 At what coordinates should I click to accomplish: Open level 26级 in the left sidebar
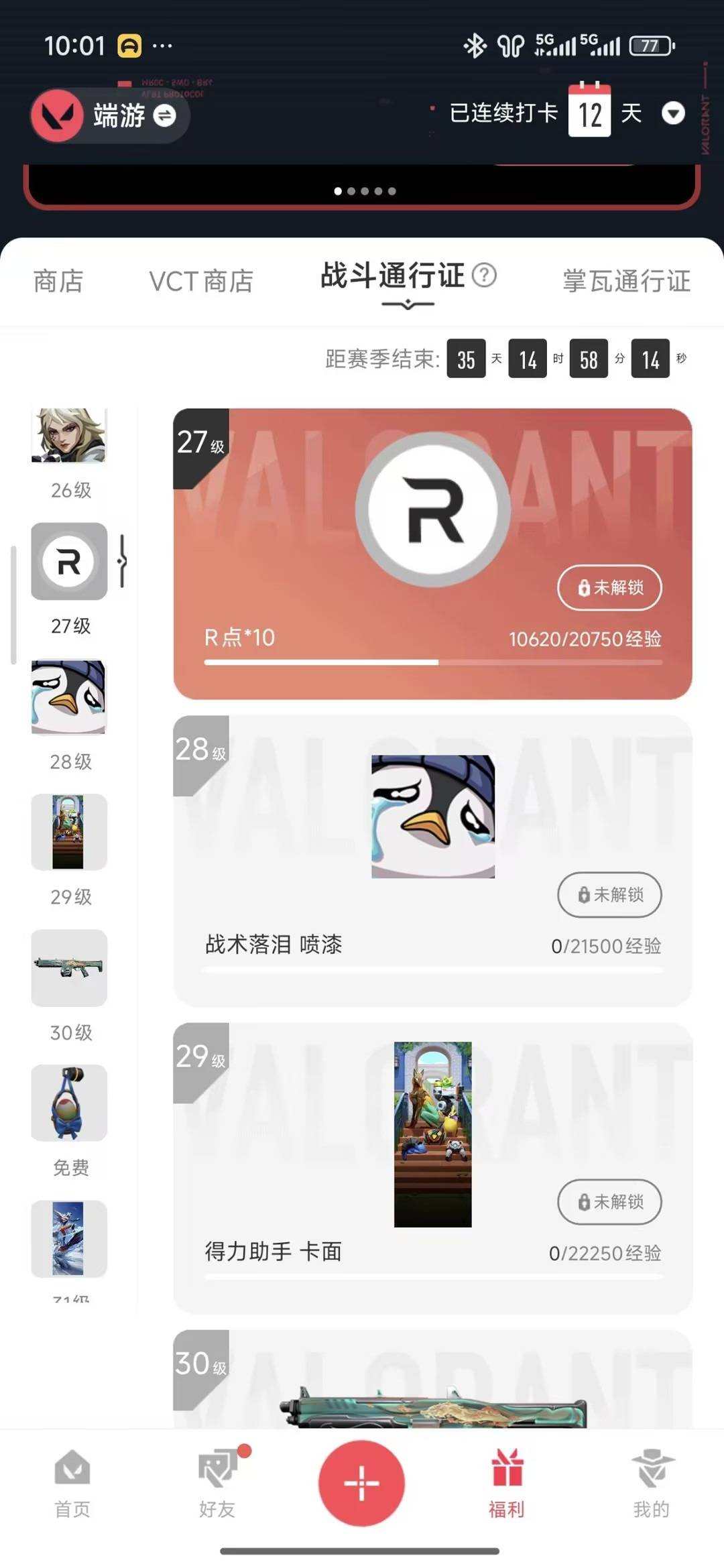click(x=68, y=436)
